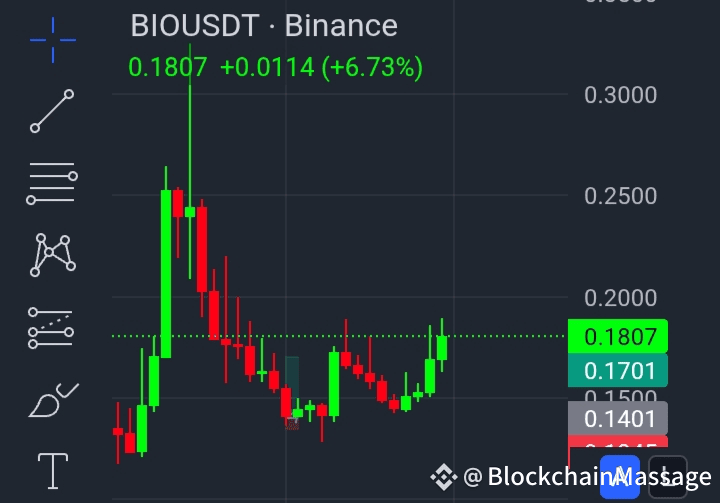Toggle the auto scale A button

(x=620, y=476)
